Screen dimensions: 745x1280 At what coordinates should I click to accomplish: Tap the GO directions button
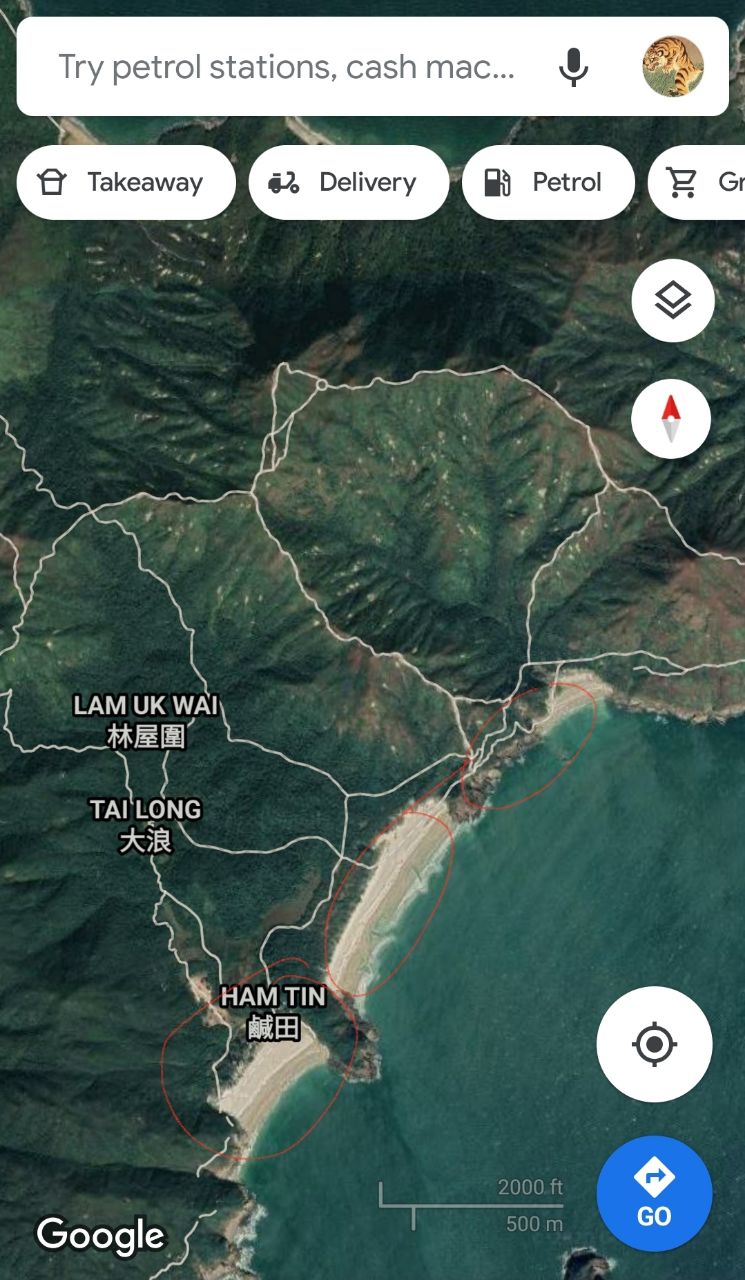pyautogui.click(x=654, y=1193)
